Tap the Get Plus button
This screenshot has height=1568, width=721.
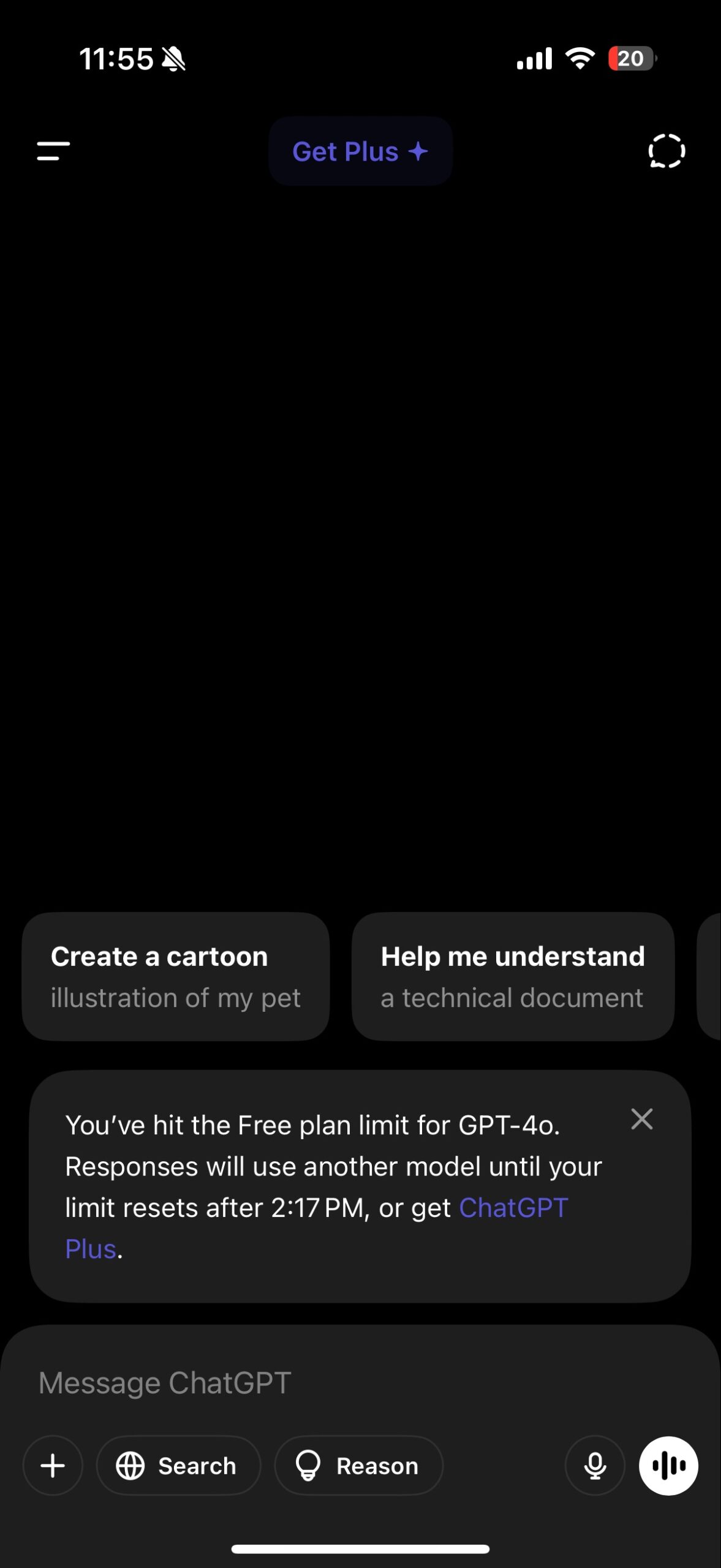pos(360,151)
